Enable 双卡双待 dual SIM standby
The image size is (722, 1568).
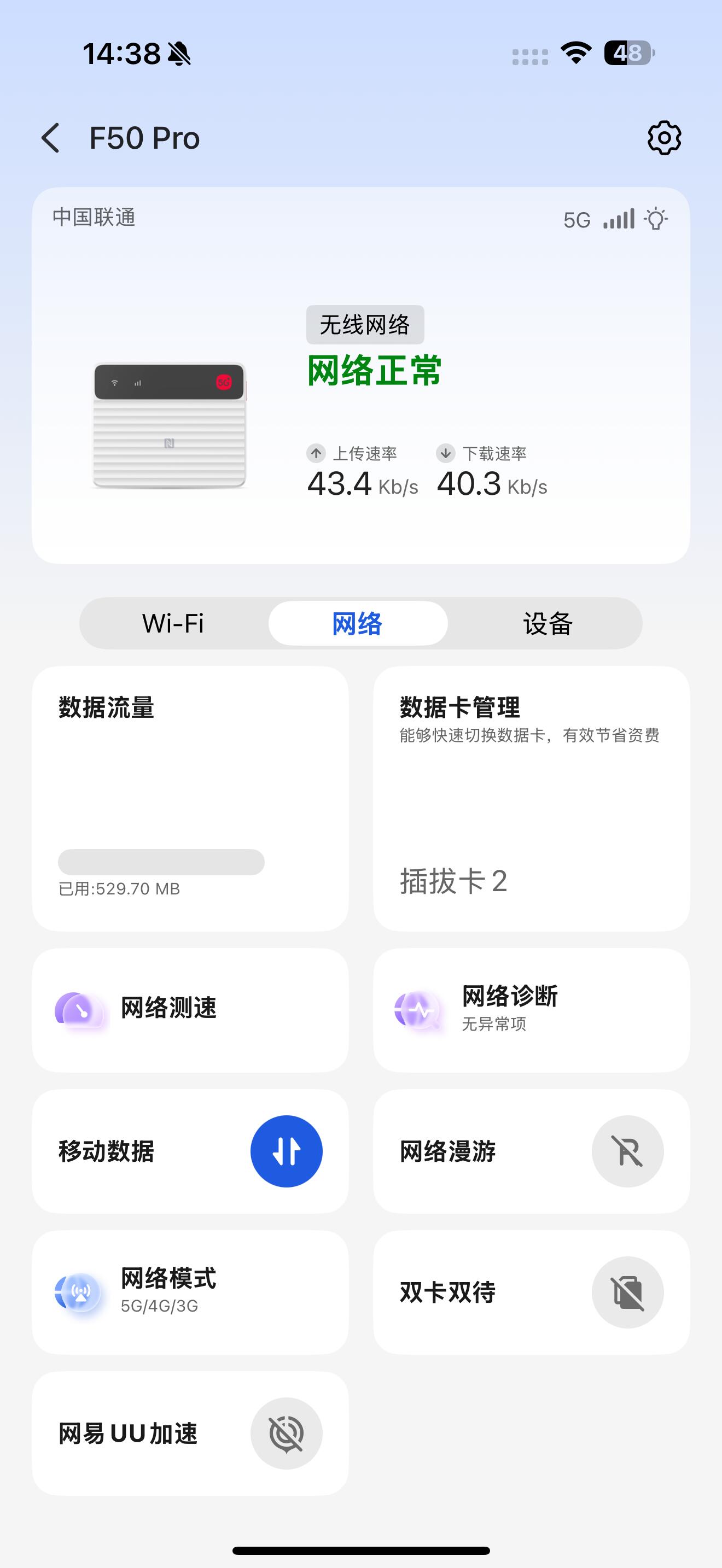[x=627, y=1292]
